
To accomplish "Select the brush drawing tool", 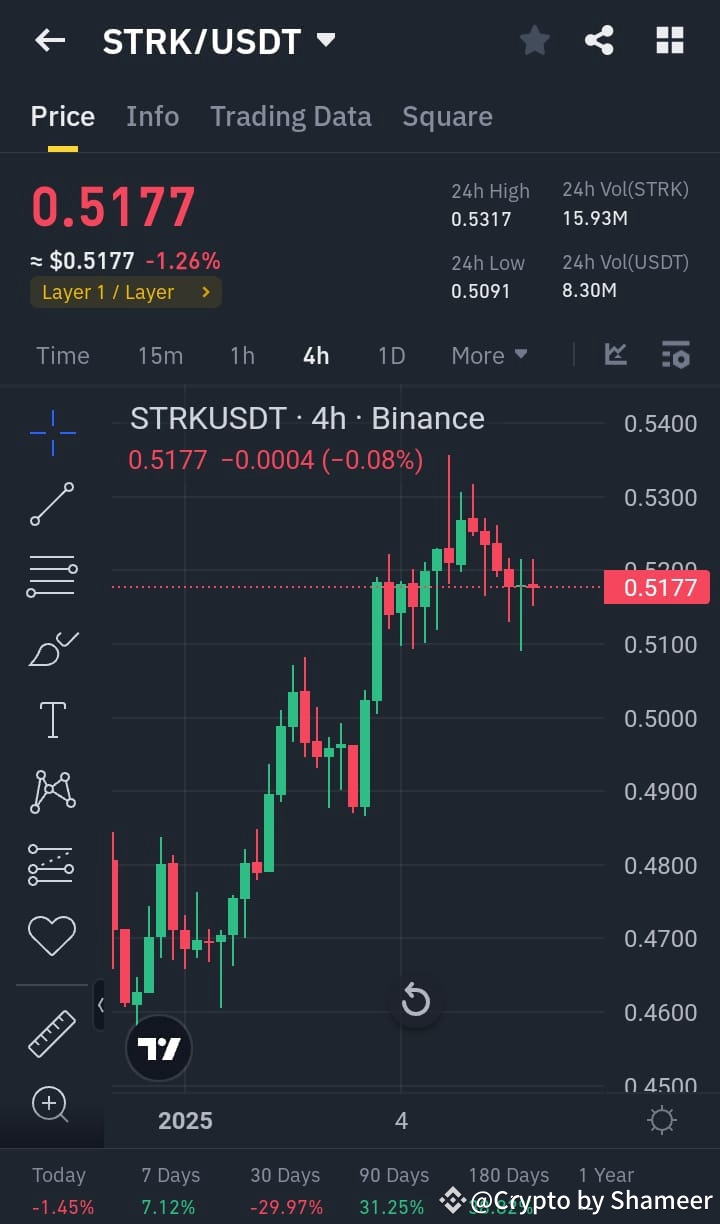I will (x=52, y=648).
